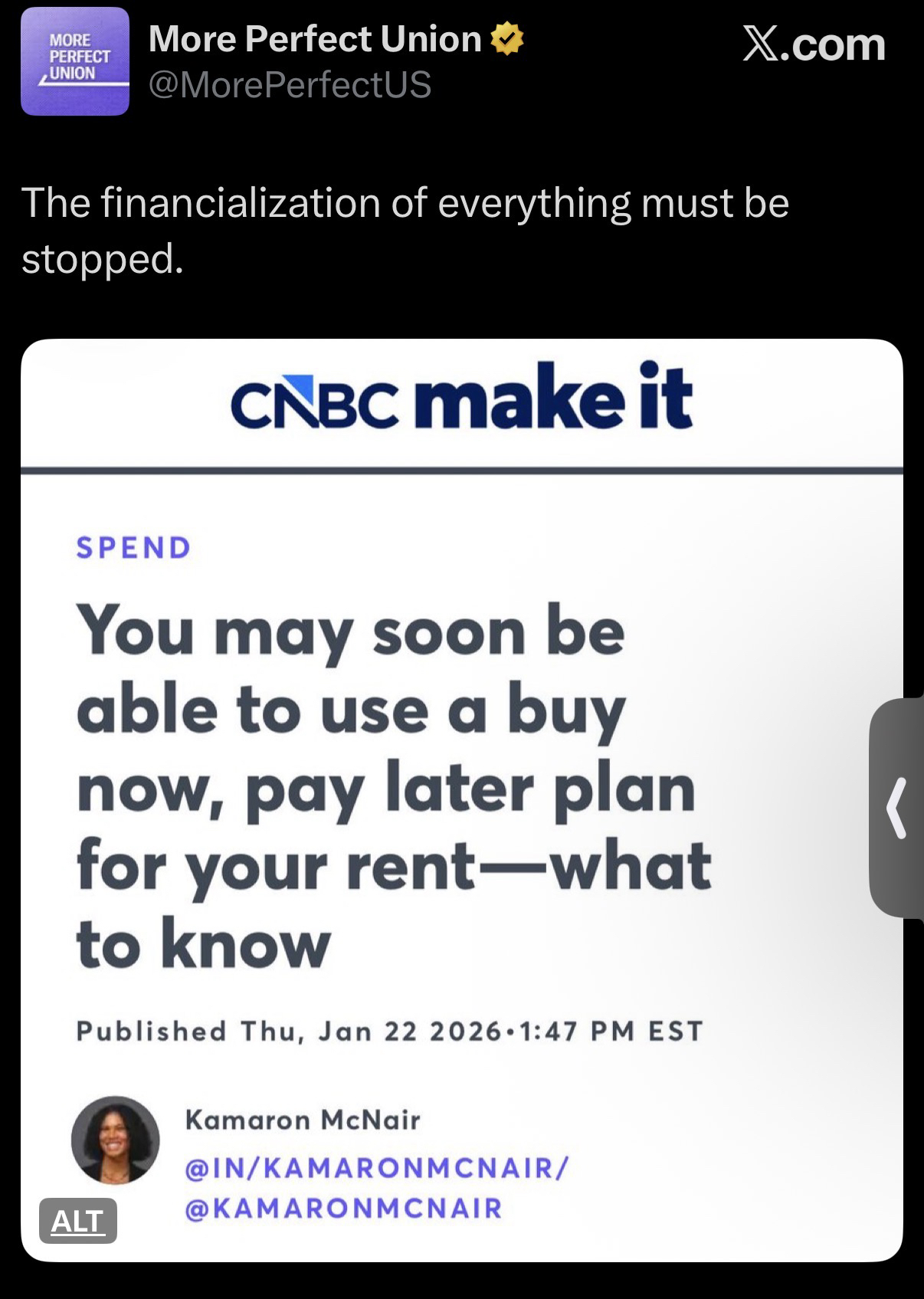The height and width of the screenshot is (1299, 924).
Task: Open the CNBC Make It article image
Action: tap(461, 766)
